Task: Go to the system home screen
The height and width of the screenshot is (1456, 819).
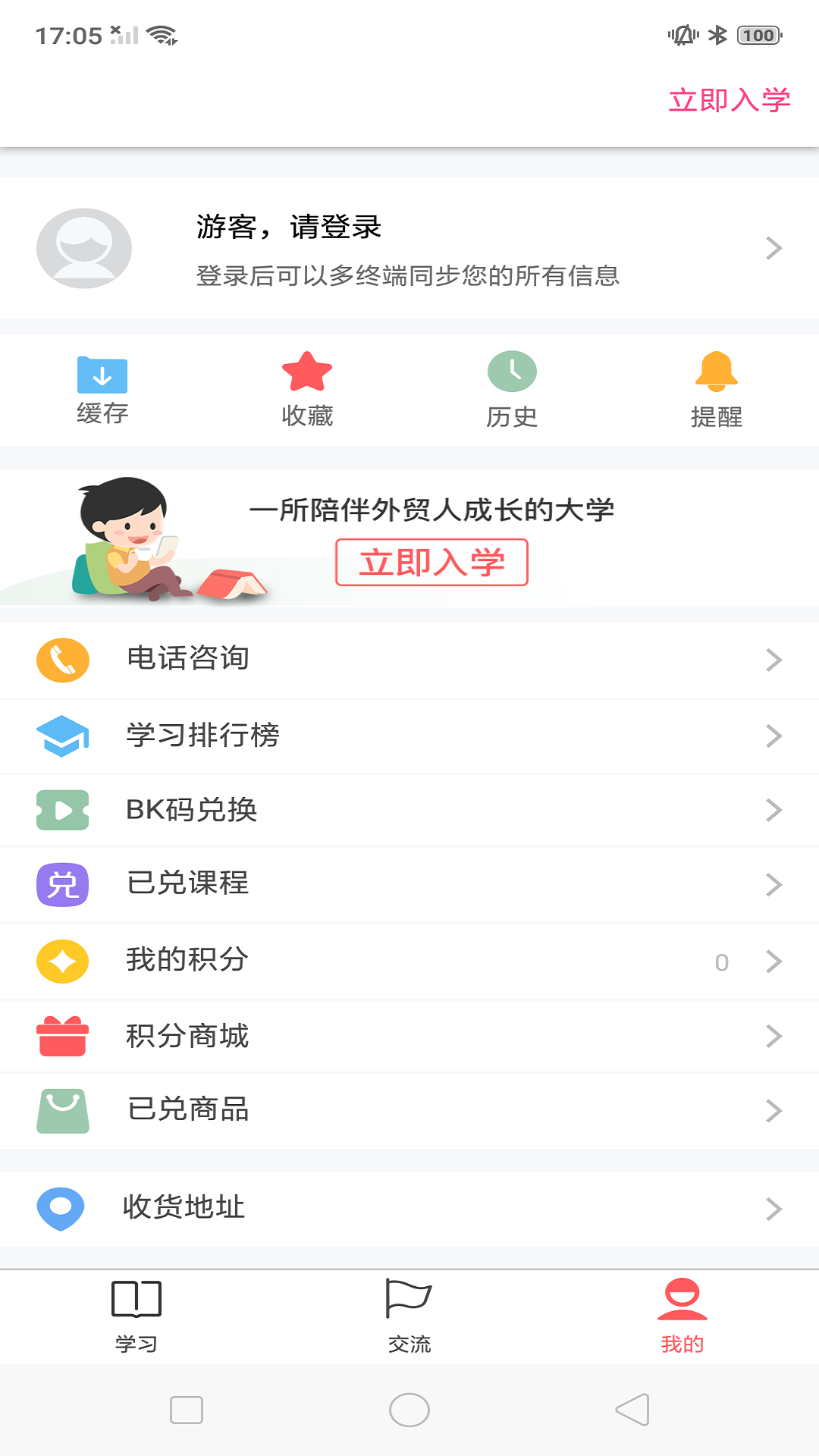Action: 409,1410
